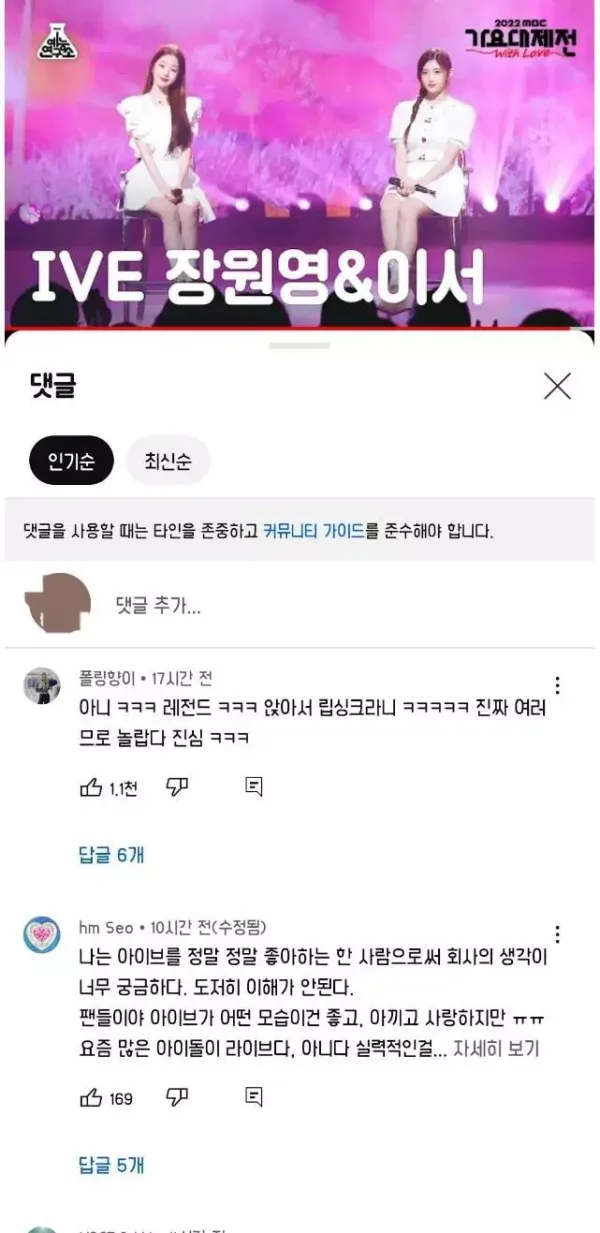
Task: Expand 답글 6개 replies
Action: [111, 855]
